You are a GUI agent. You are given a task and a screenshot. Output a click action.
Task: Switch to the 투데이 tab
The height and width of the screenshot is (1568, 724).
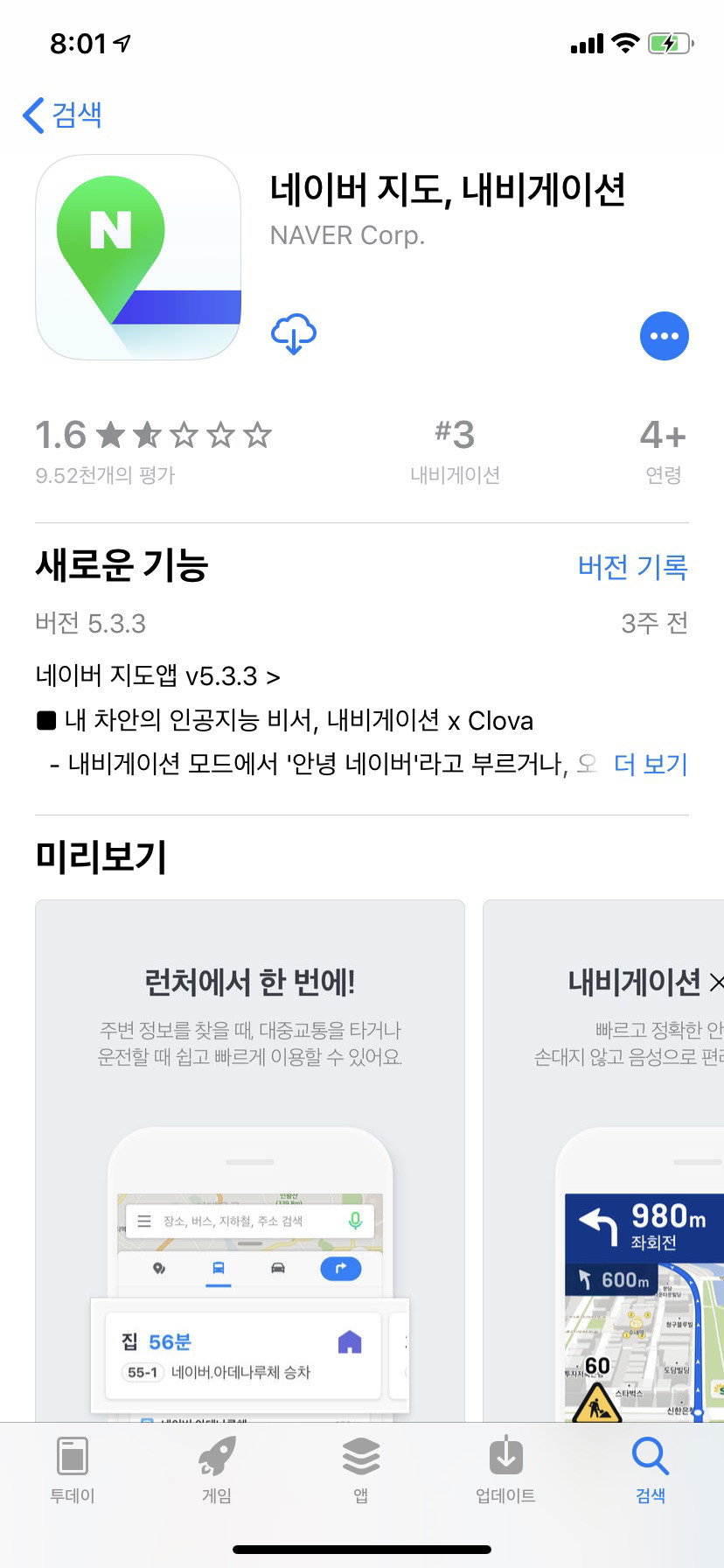pos(73,1470)
